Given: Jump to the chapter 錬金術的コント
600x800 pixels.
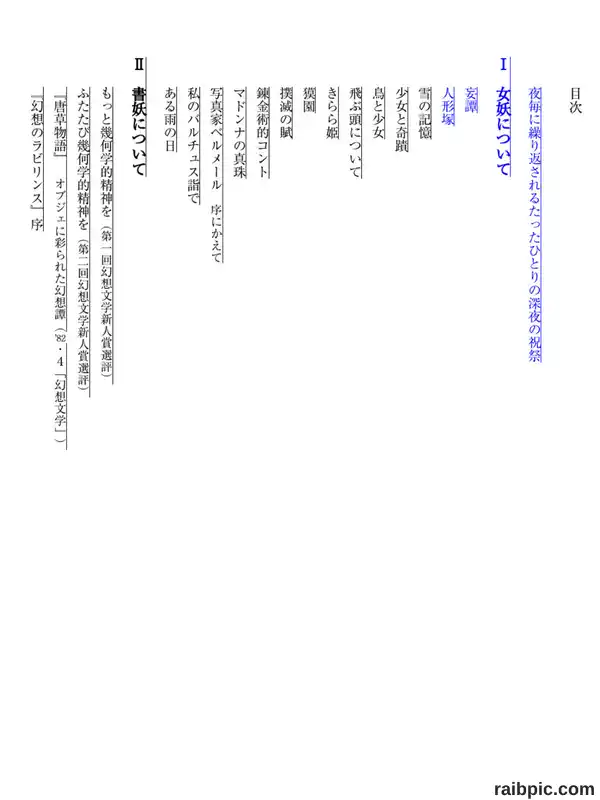Looking at the screenshot, I should coord(263,132).
